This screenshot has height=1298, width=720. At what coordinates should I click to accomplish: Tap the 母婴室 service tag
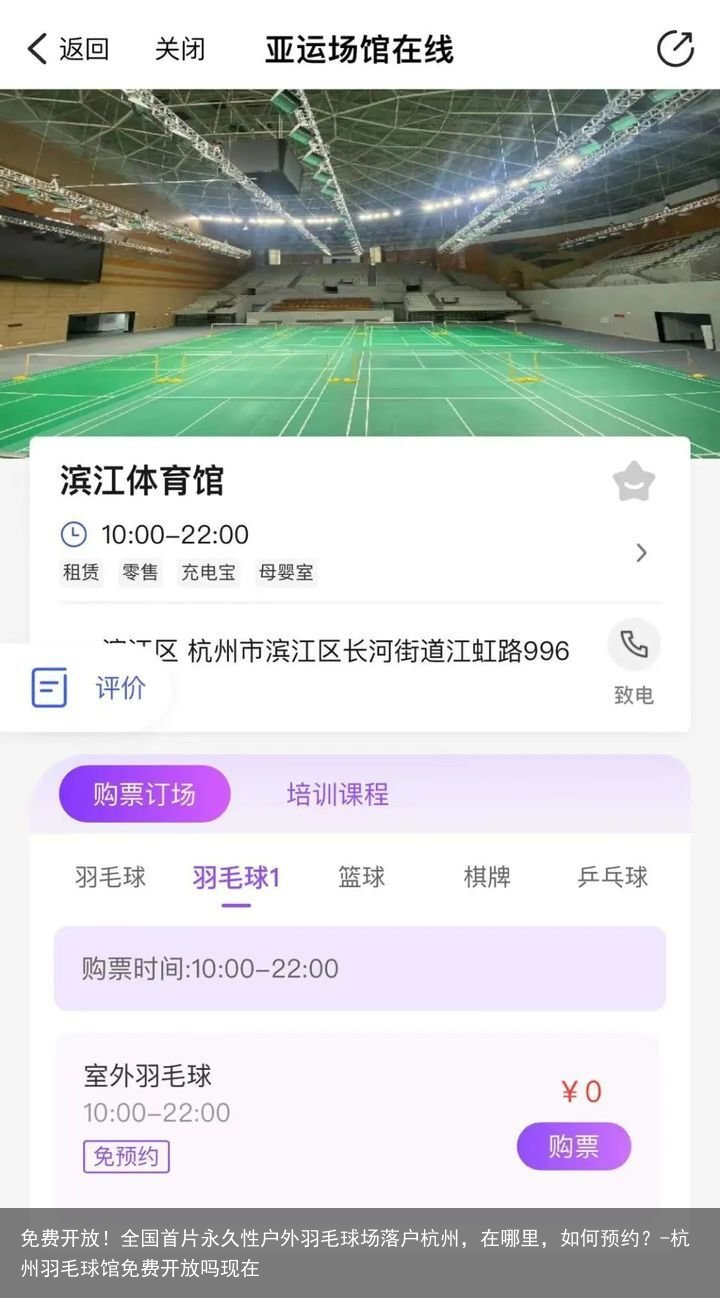(x=285, y=573)
